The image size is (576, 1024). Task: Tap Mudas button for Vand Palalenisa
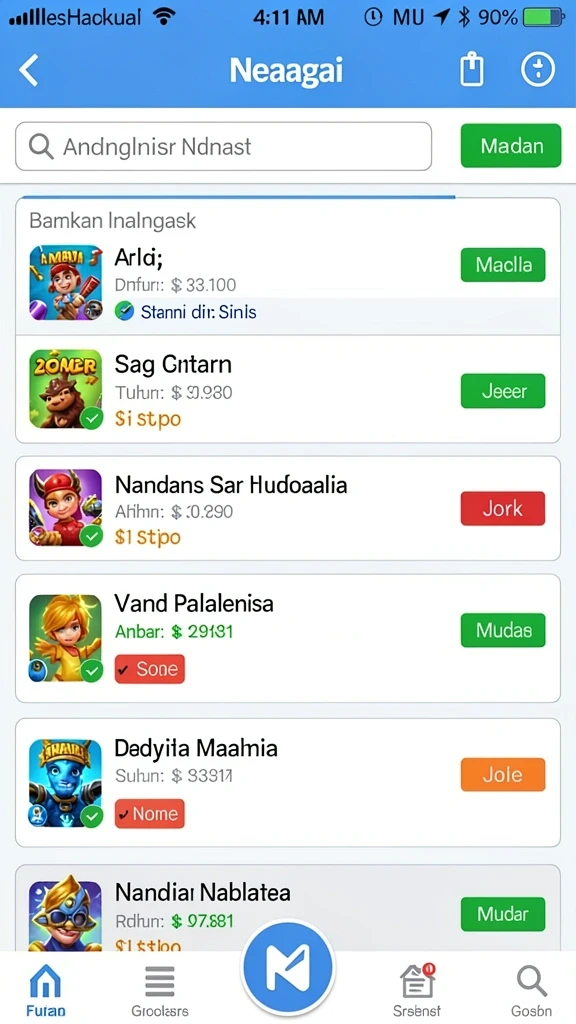503,630
